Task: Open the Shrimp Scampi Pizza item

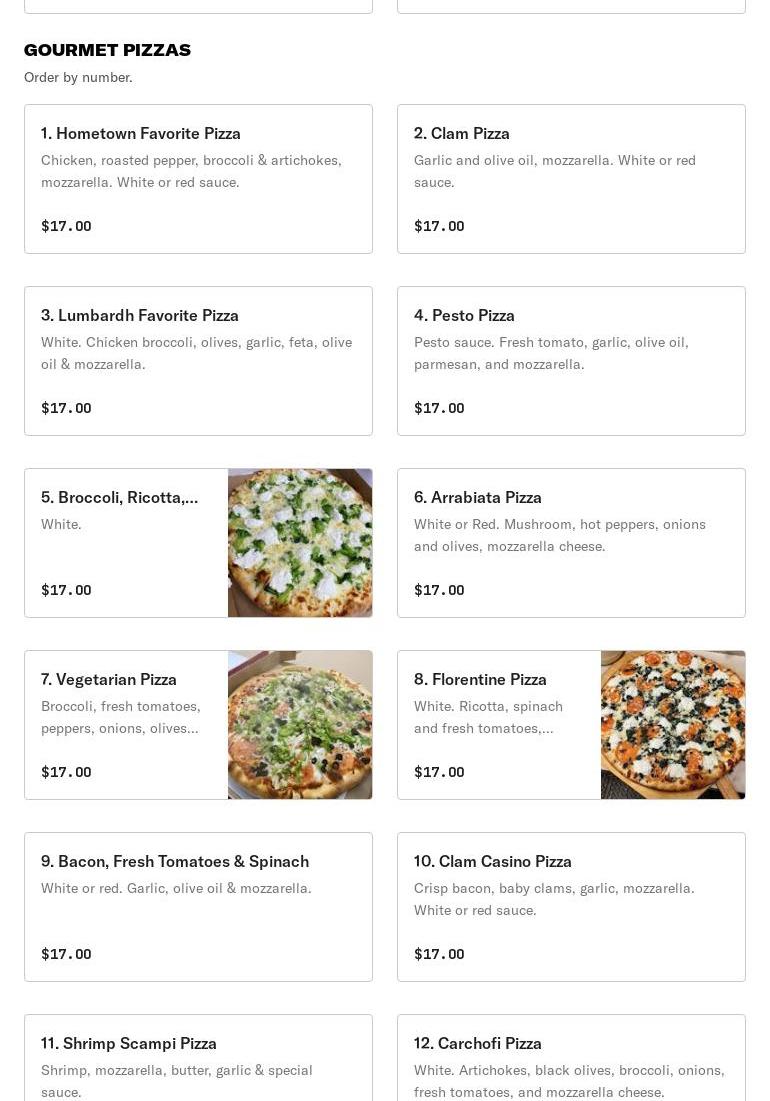Action: [x=198, y=1060]
